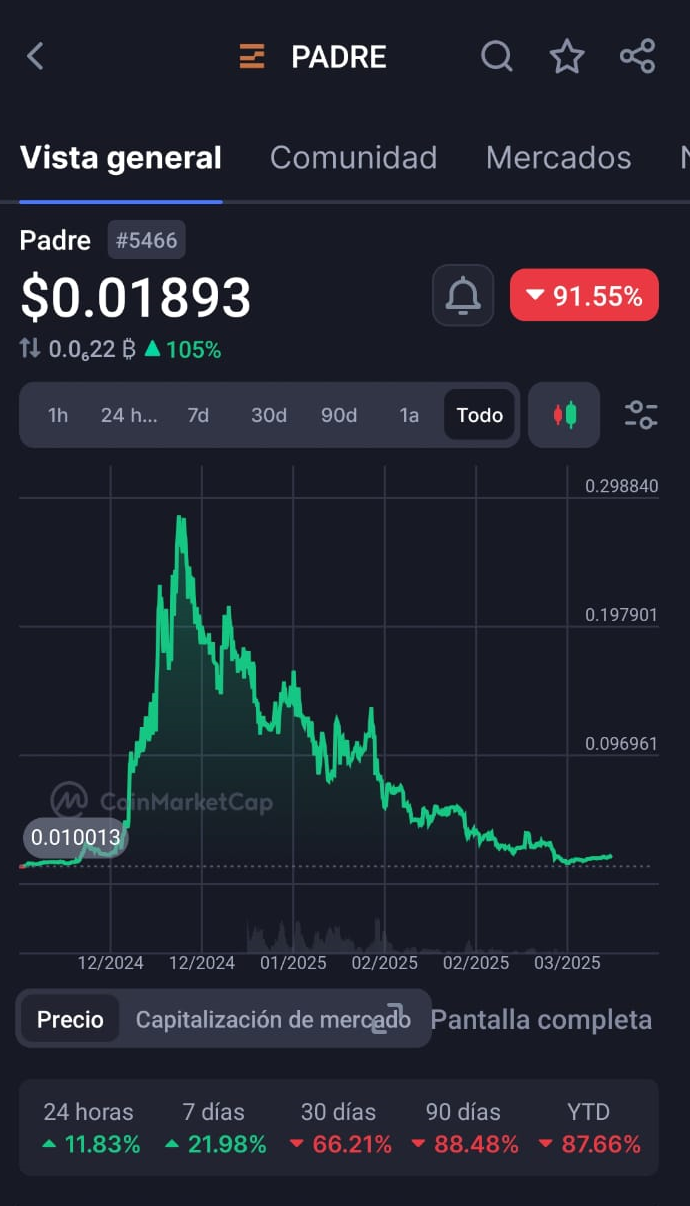This screenshot has width=690, height=1206.
Task: Share the PADRE coin page
Action: pos(637,56)
